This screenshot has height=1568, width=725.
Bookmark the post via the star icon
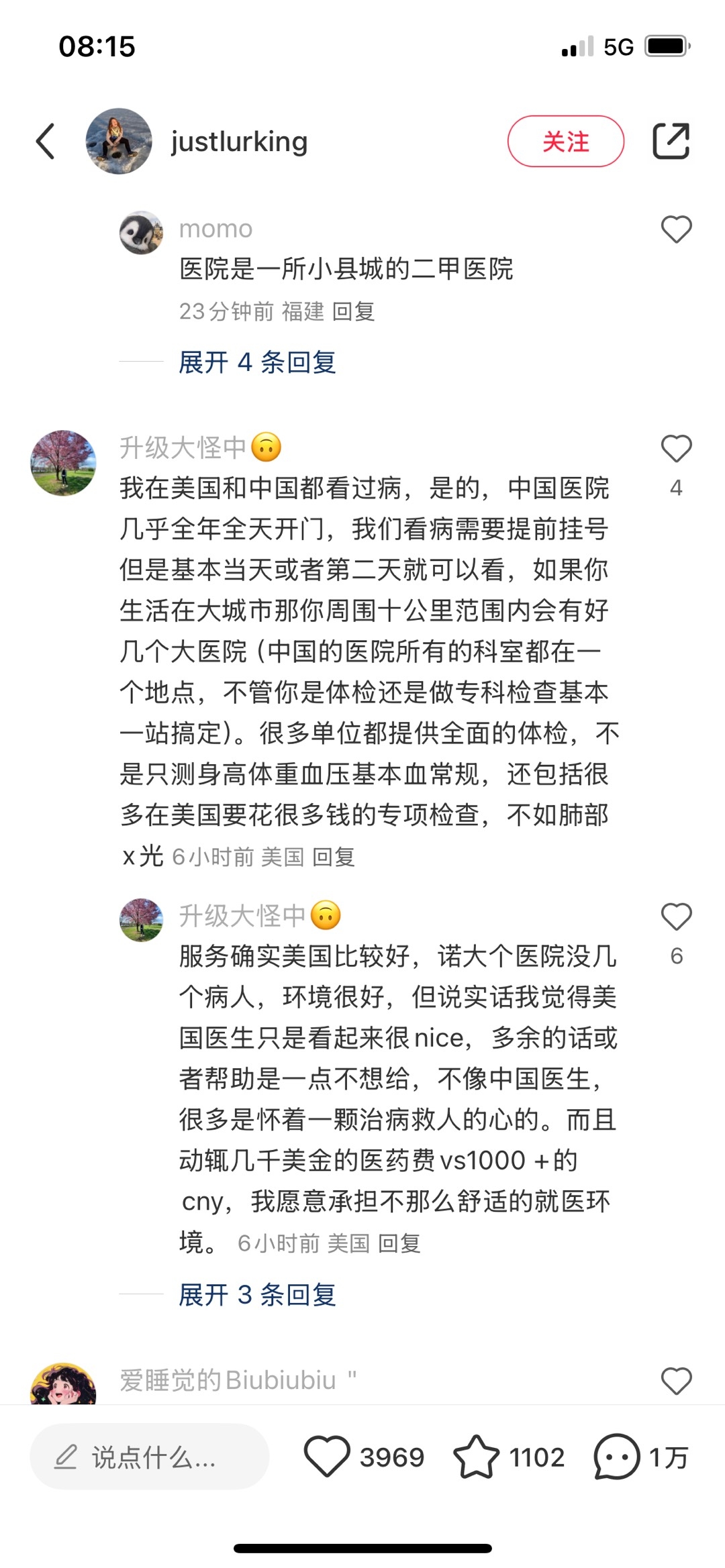[x=477, y=1457]
